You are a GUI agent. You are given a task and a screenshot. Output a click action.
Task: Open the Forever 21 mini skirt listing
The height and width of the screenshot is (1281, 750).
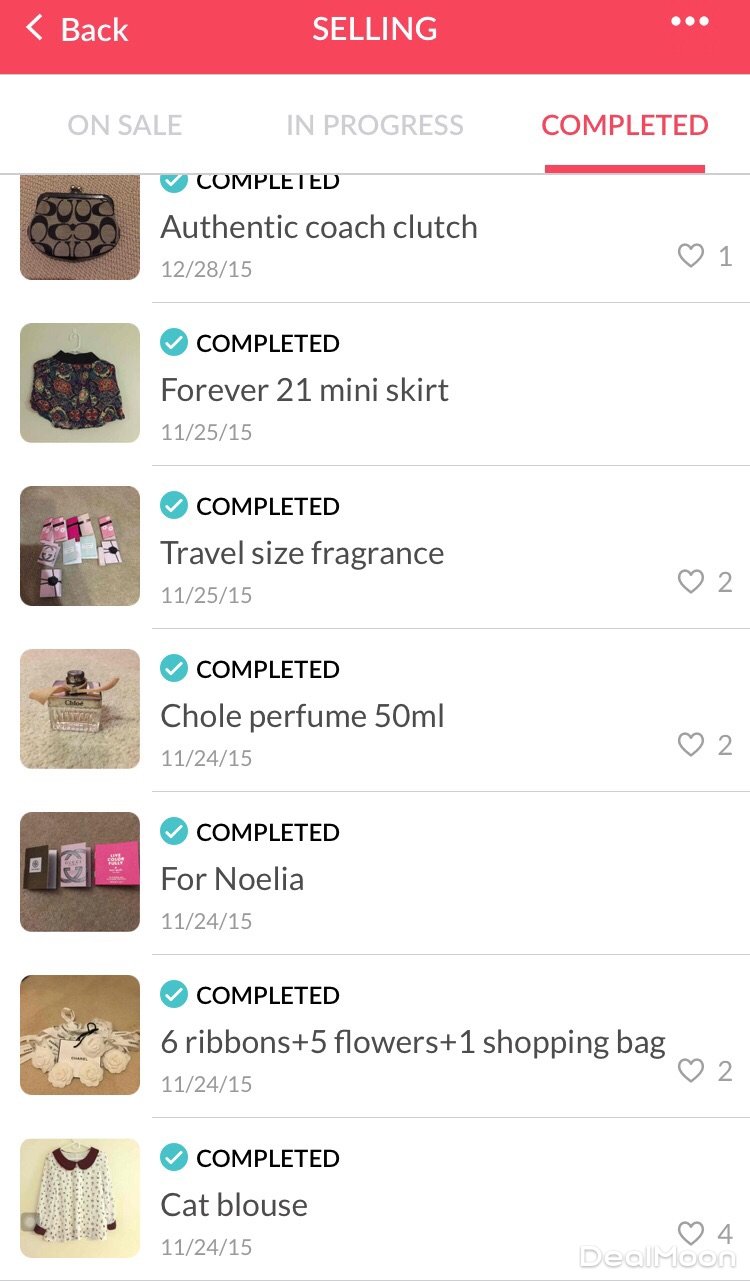click(305, 390)
